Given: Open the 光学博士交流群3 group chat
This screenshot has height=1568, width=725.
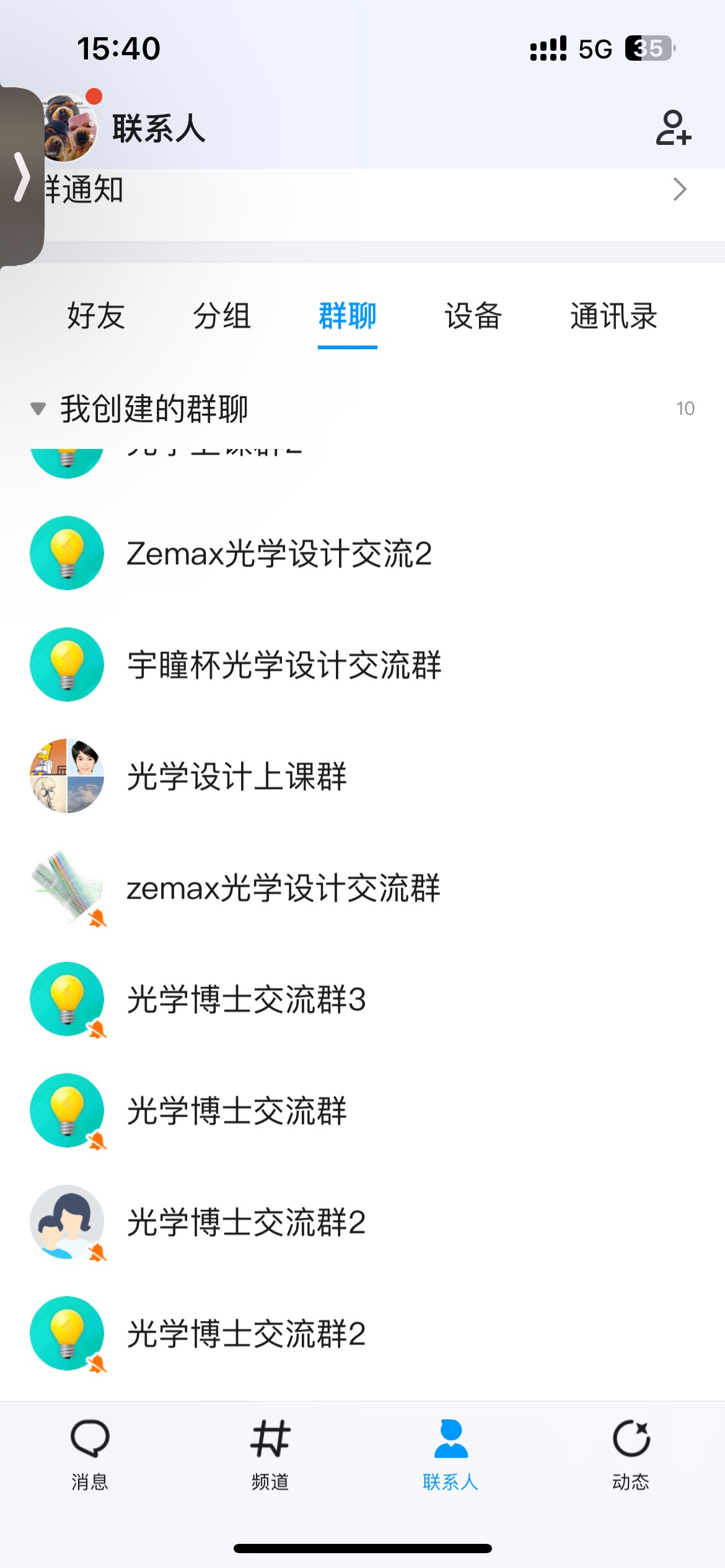Looking at the screenshot, I should [246, 999].
